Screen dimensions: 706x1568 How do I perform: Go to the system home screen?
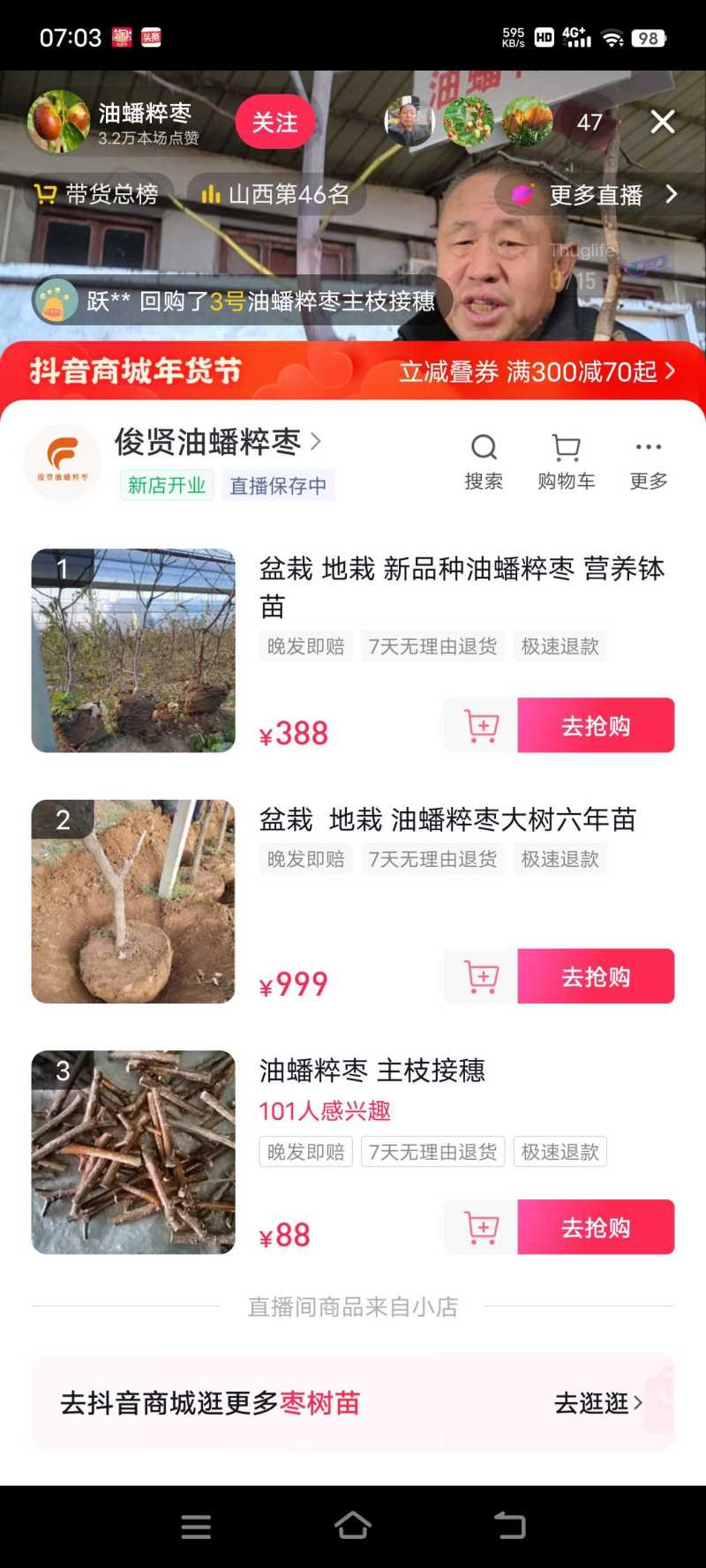pyautogui.click(x=353, y=1526)
